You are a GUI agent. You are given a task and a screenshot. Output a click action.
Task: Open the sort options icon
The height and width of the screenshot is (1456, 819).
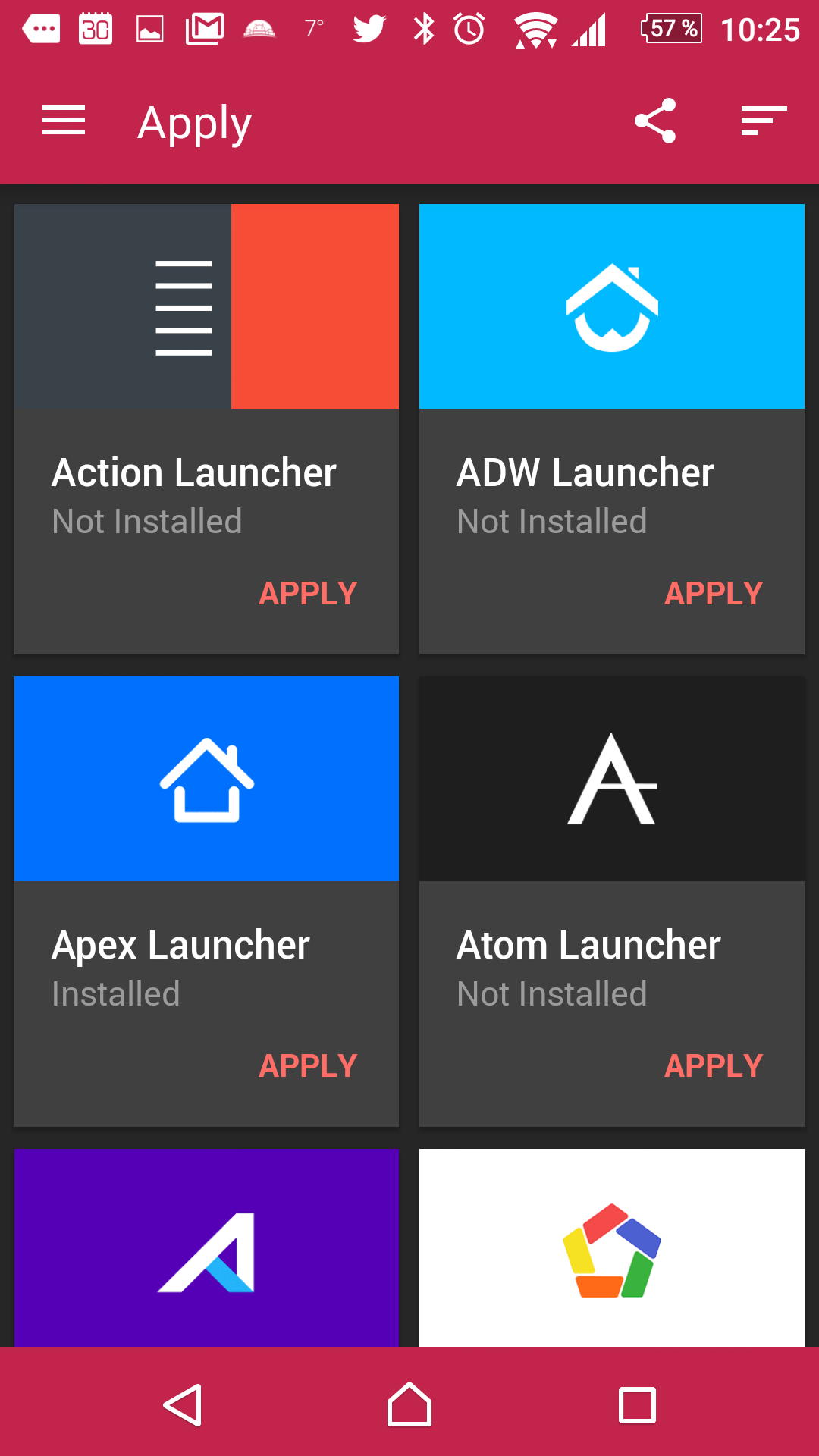[x=764, y=121]
